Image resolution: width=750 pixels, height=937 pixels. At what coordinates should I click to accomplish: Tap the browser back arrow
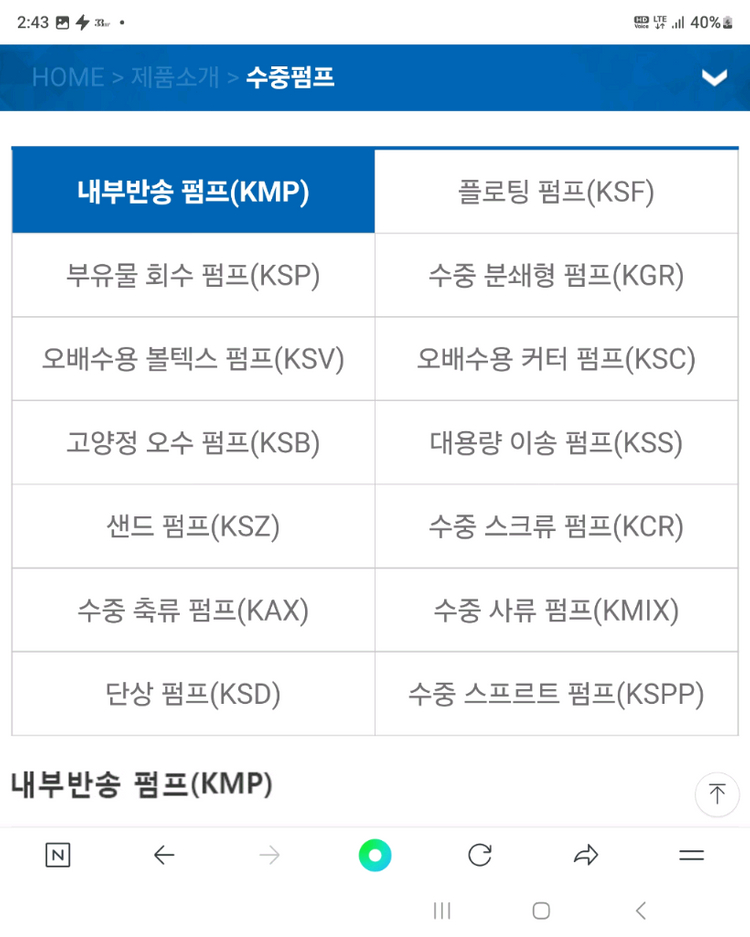164,855
